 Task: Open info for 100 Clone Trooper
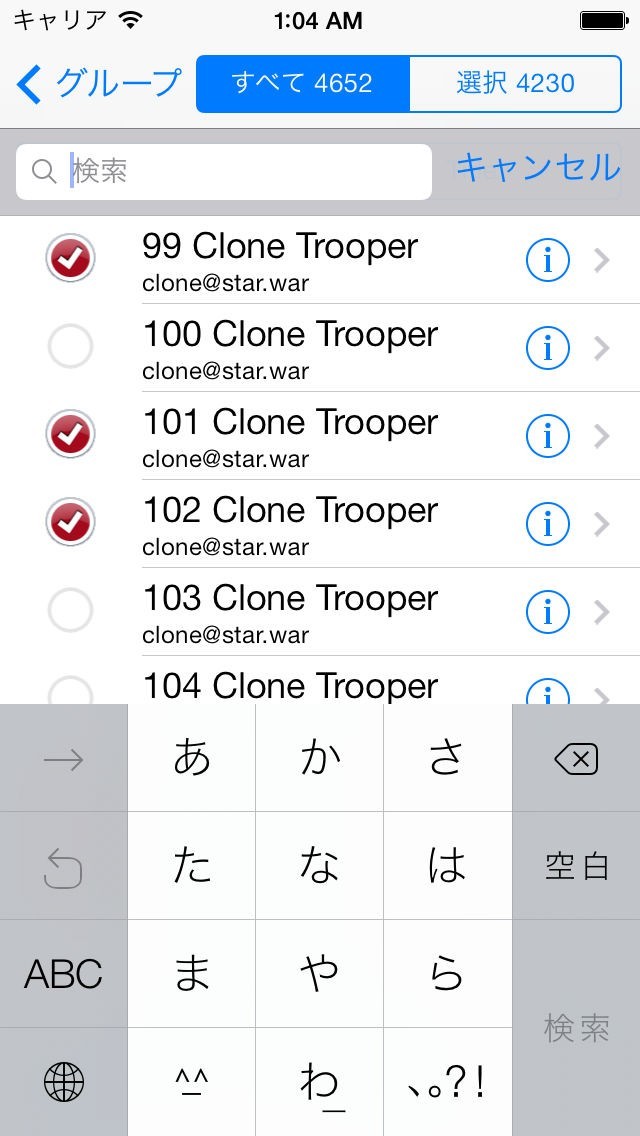[547, 348]
